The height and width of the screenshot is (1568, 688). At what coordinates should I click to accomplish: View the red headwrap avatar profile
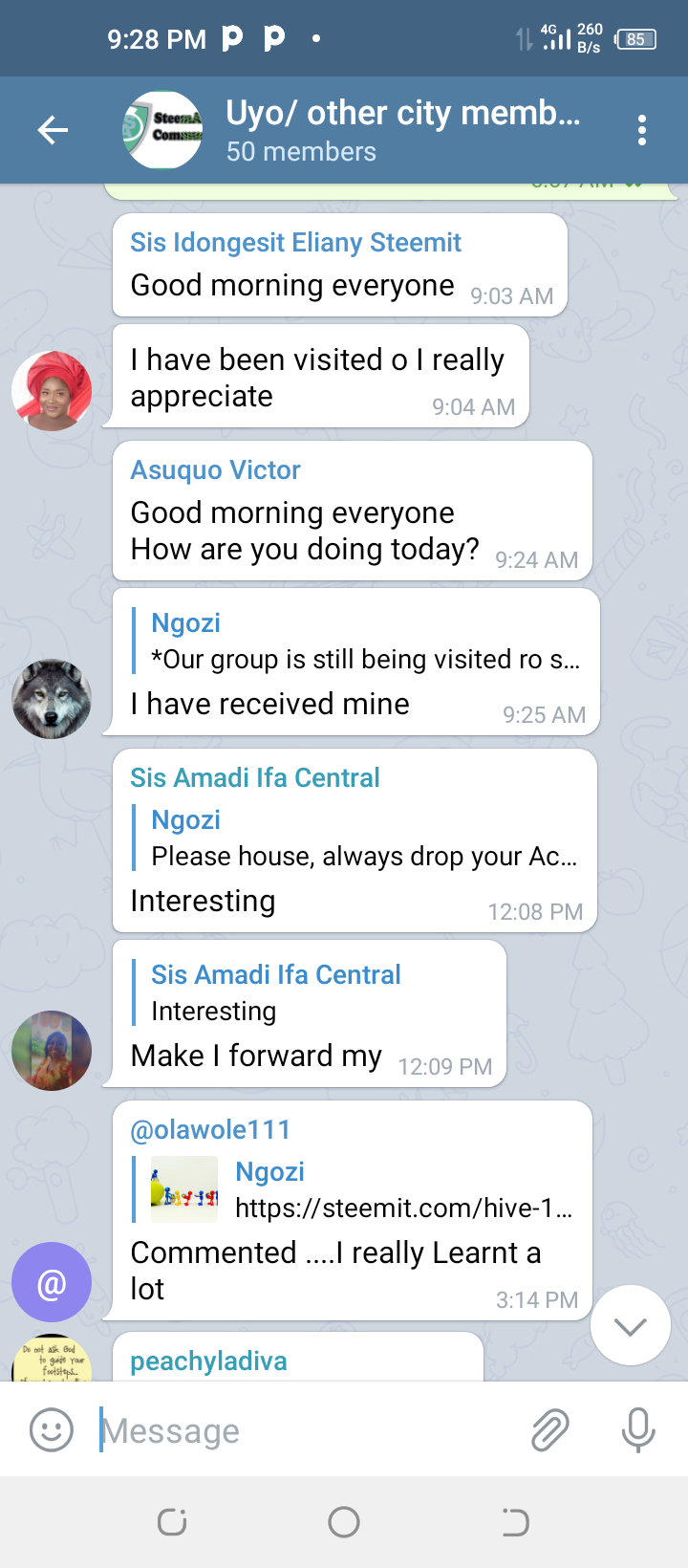pyautogui.click(x=52, y=391)
